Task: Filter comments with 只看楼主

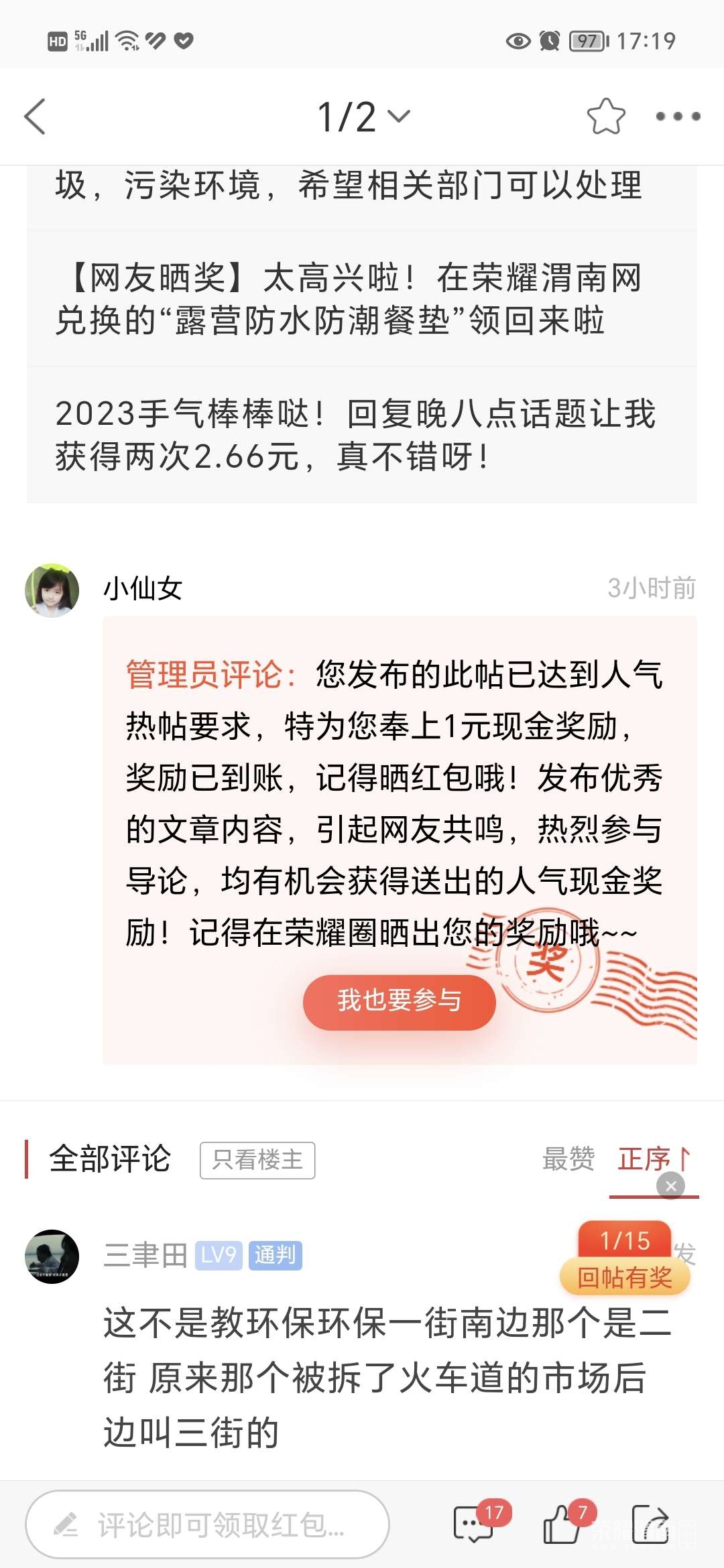Action: [257, 1160]
